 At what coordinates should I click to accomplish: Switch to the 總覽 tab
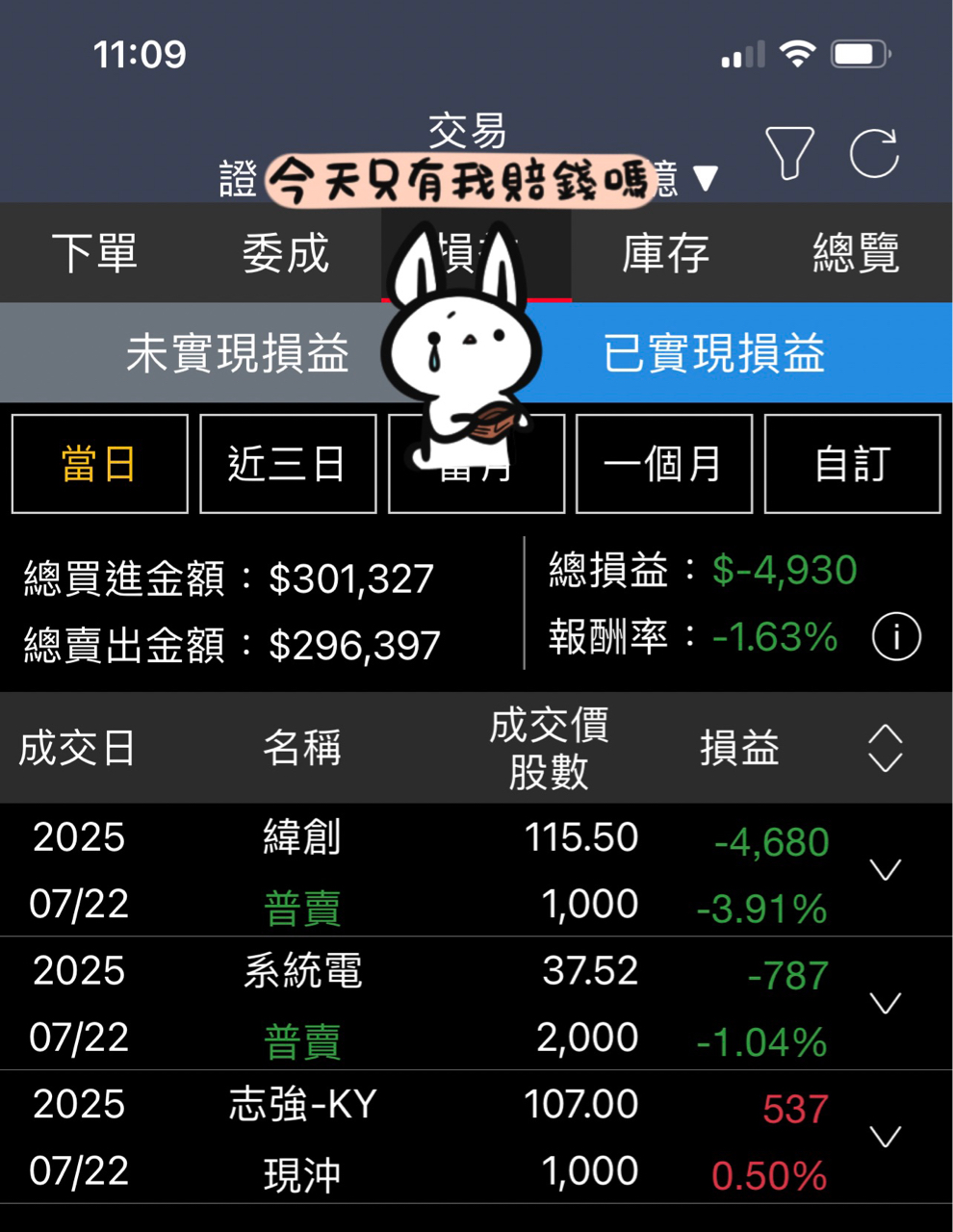856,253
